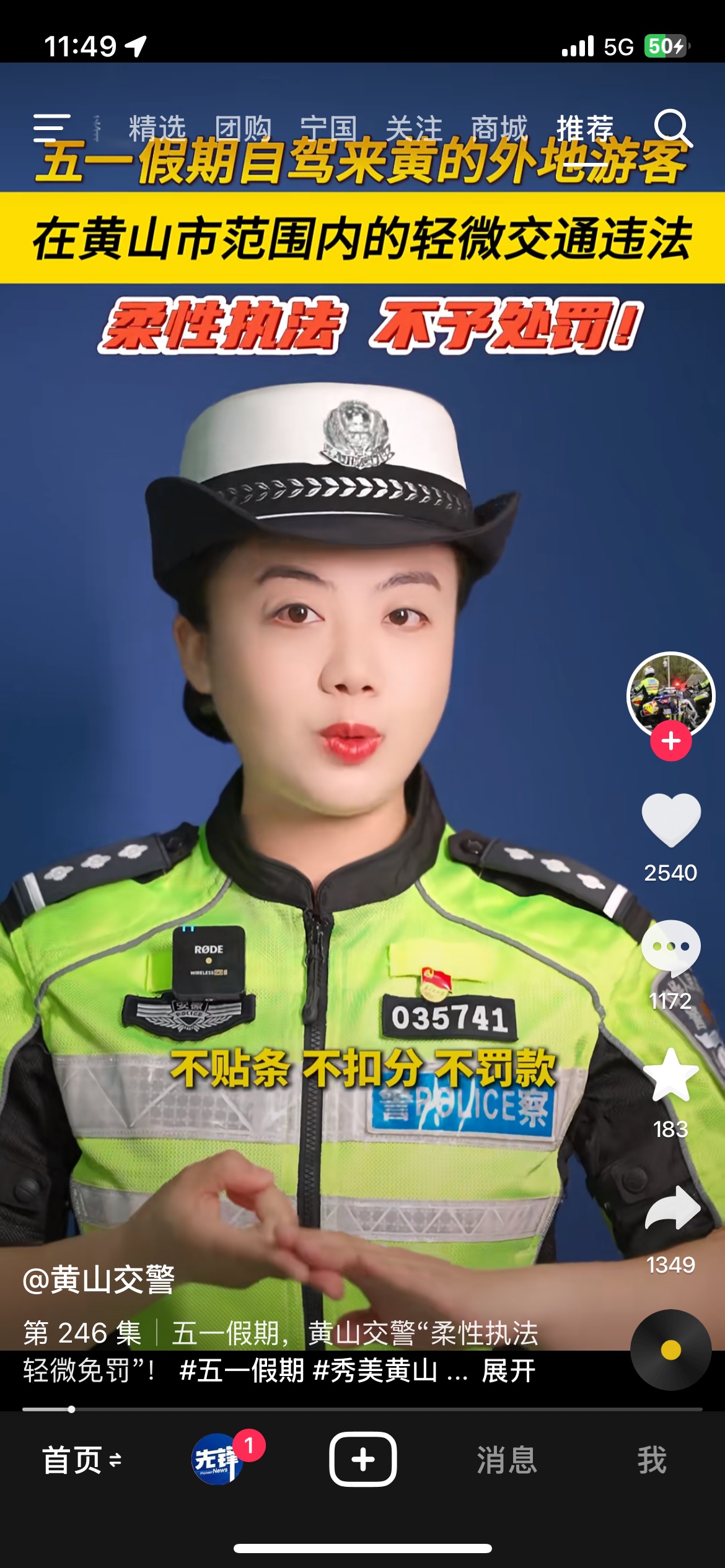
Task: Tap the #五一假期 hashtag
Action: pyautogui.click(x=242, y=1371)
